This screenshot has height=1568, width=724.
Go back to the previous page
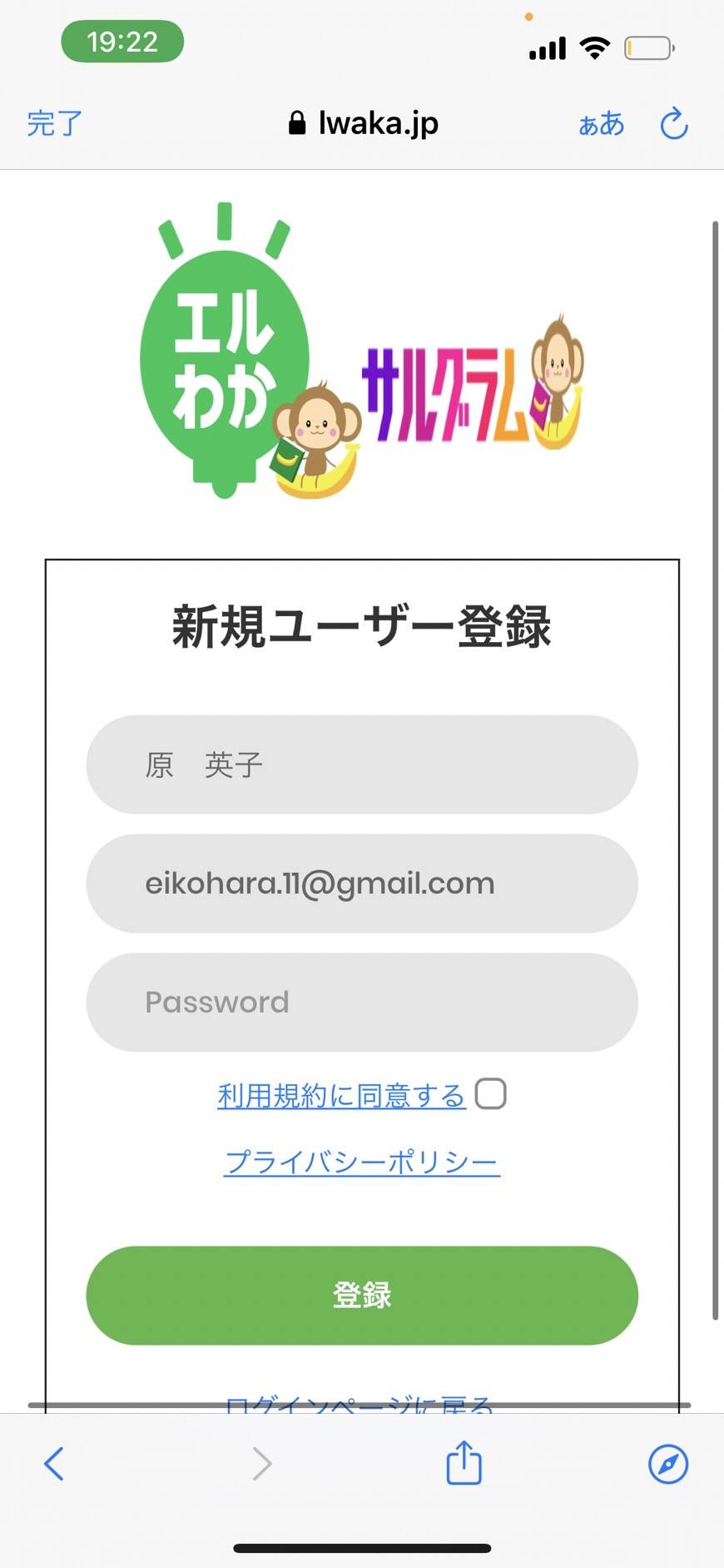pos(54,1464)
